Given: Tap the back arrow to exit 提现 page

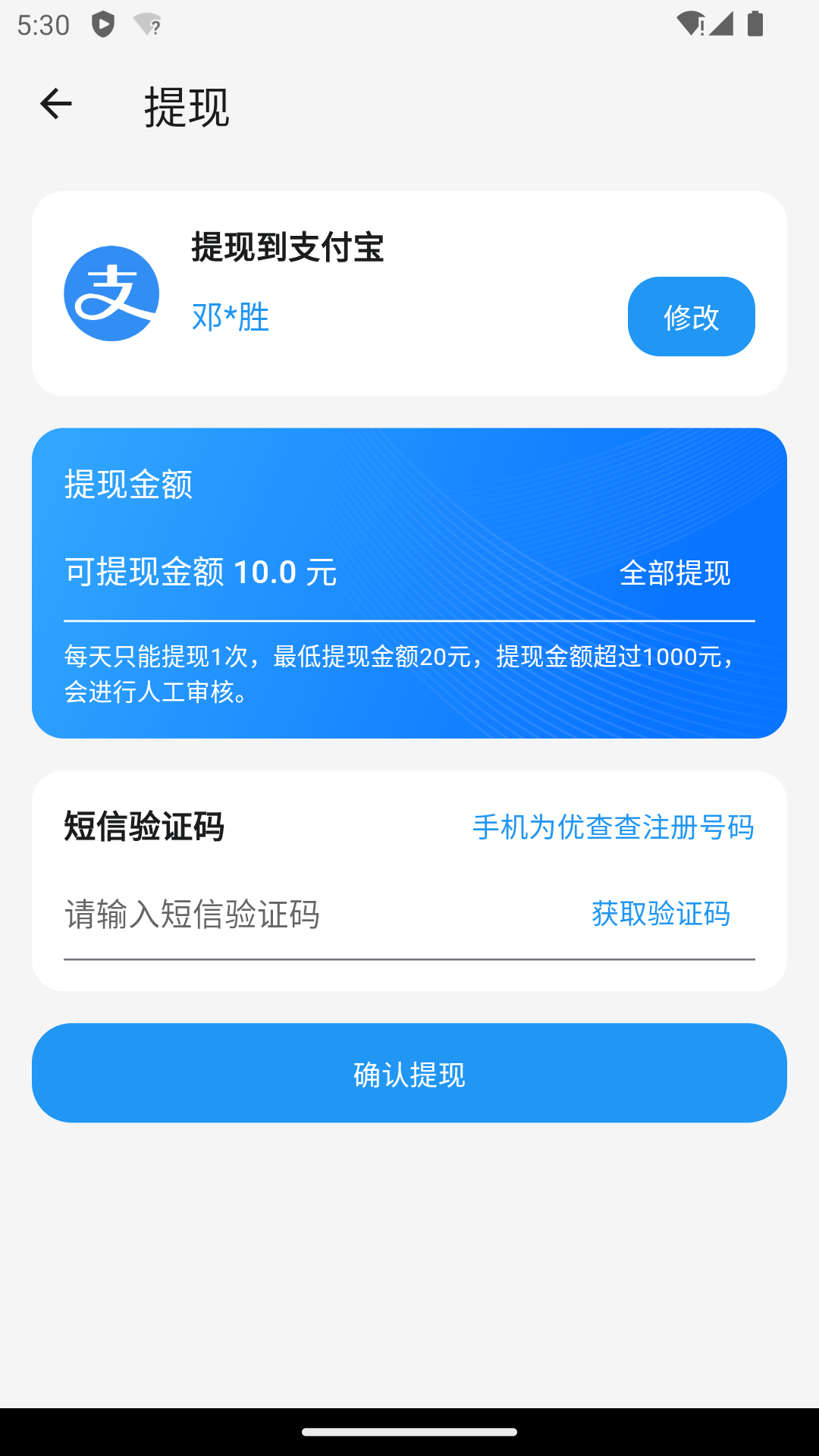Looking at the screenshot, I should pyautogui.click(x=55, y=105).
